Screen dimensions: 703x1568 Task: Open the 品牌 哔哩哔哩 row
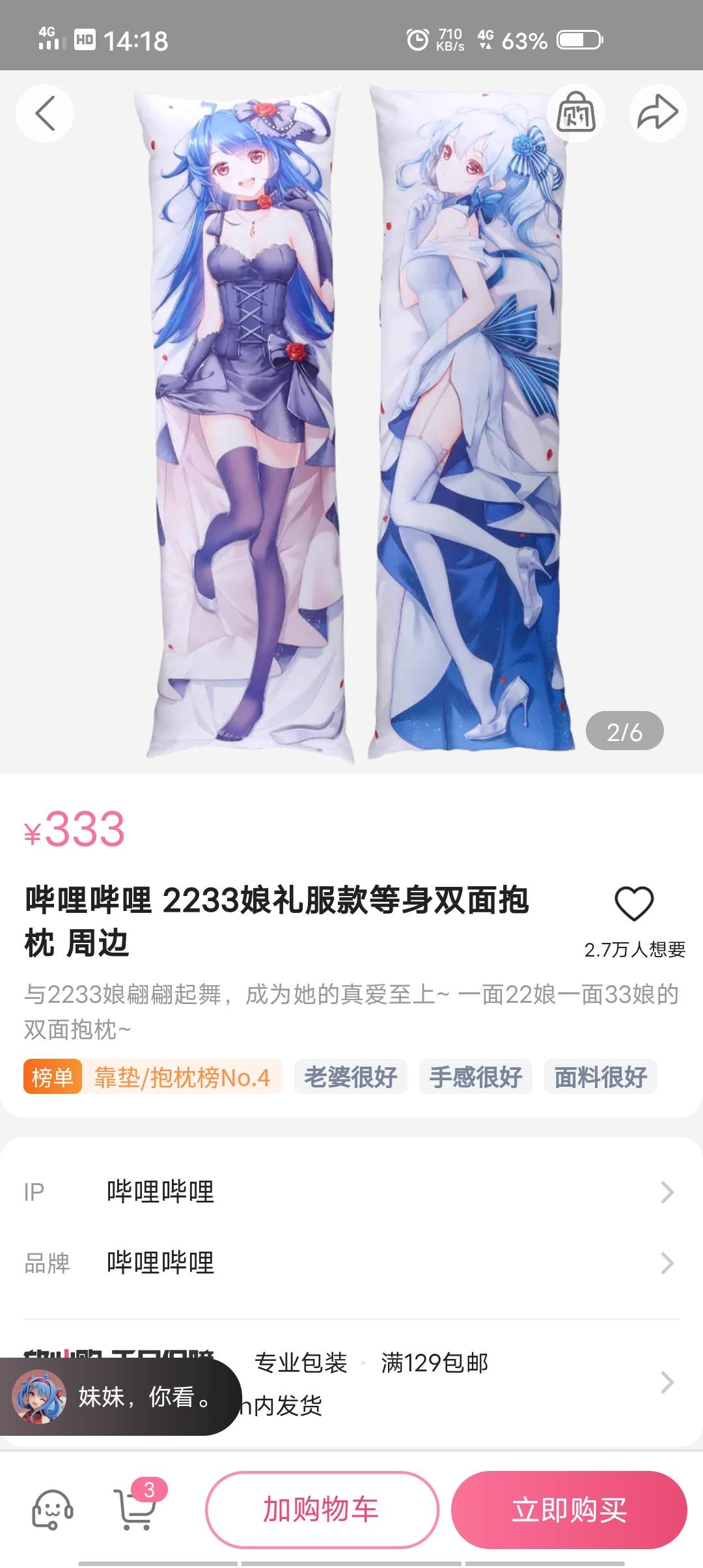coord(351,1263)
